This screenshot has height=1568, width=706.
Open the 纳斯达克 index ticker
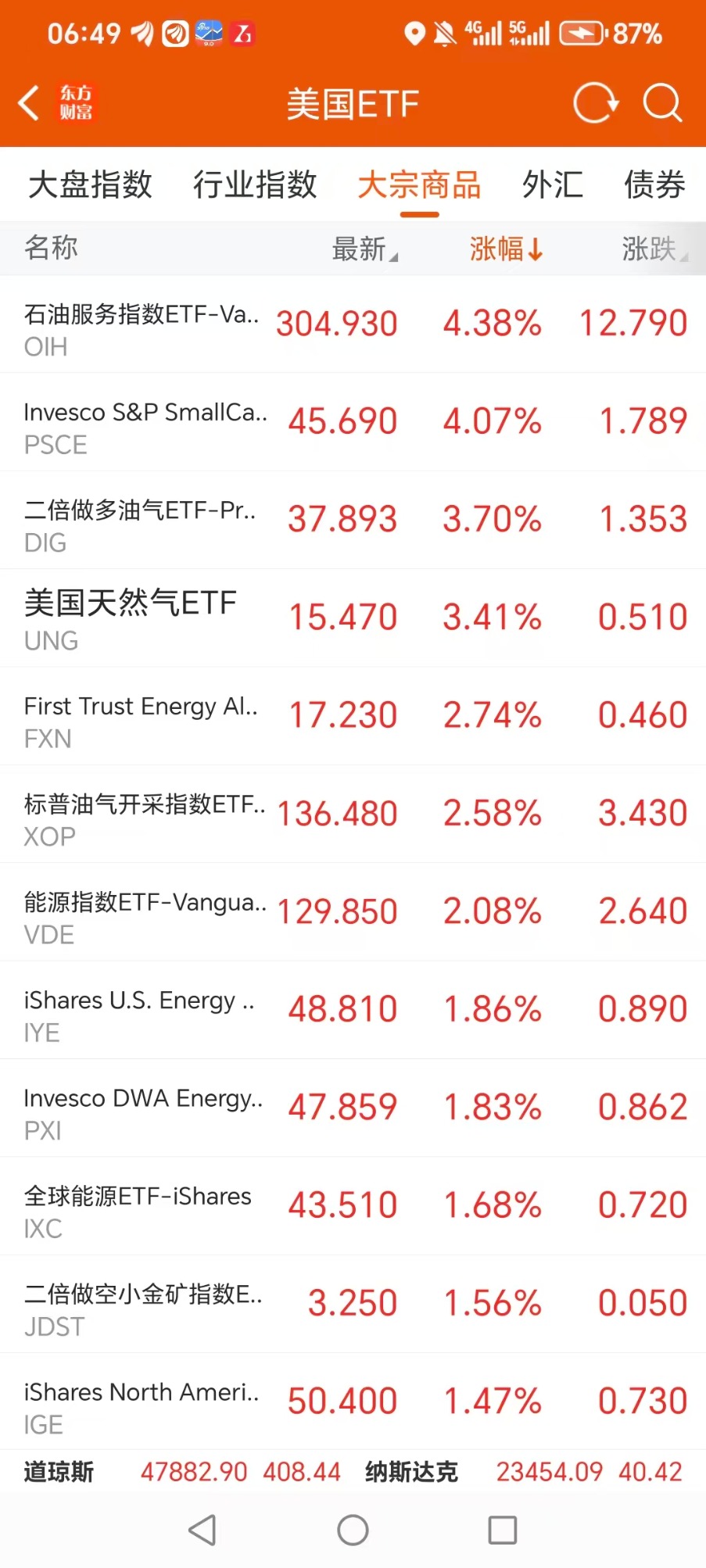(x=522, y=1473)
